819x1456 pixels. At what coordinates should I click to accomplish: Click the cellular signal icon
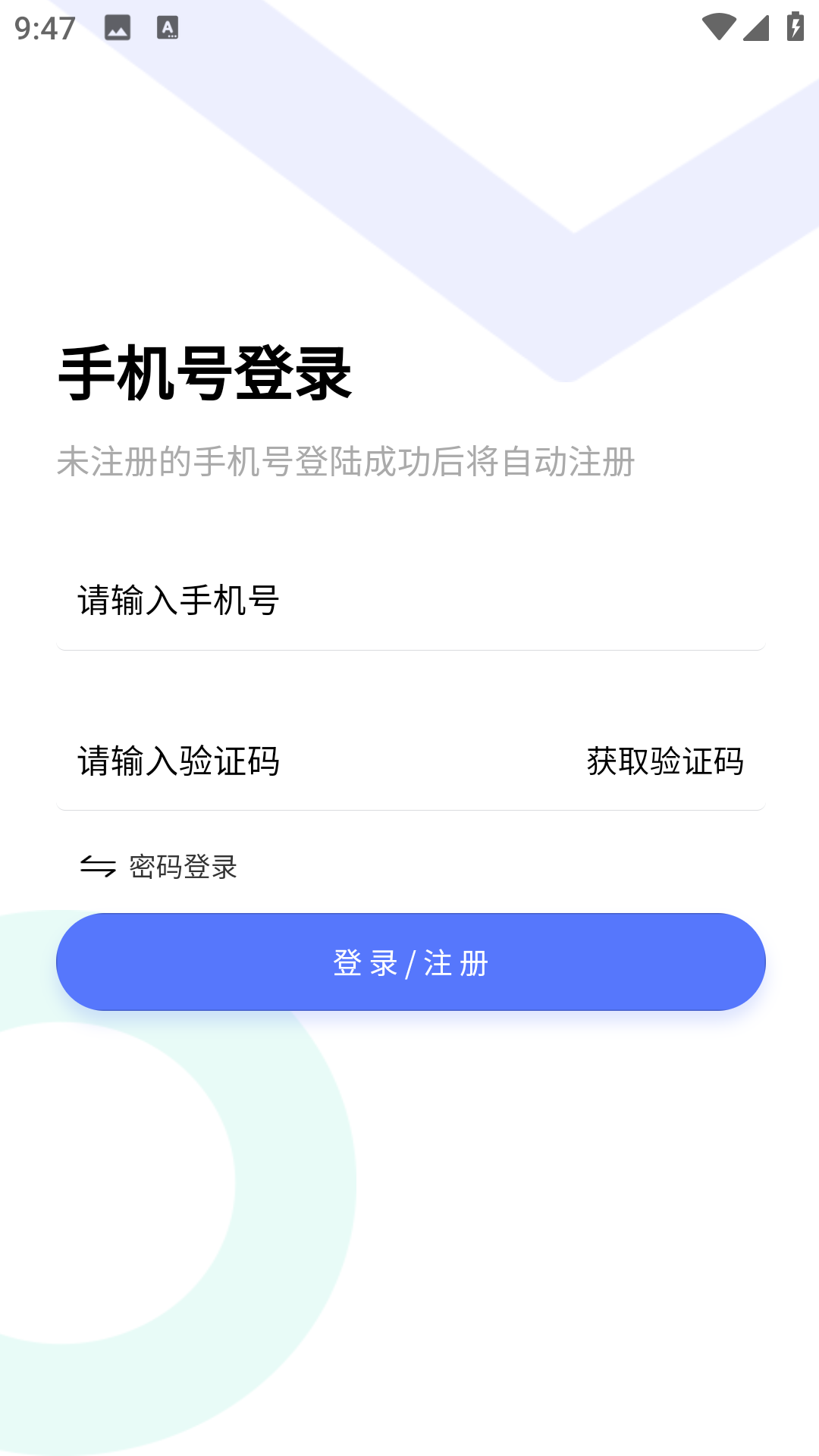coord(755,27)
